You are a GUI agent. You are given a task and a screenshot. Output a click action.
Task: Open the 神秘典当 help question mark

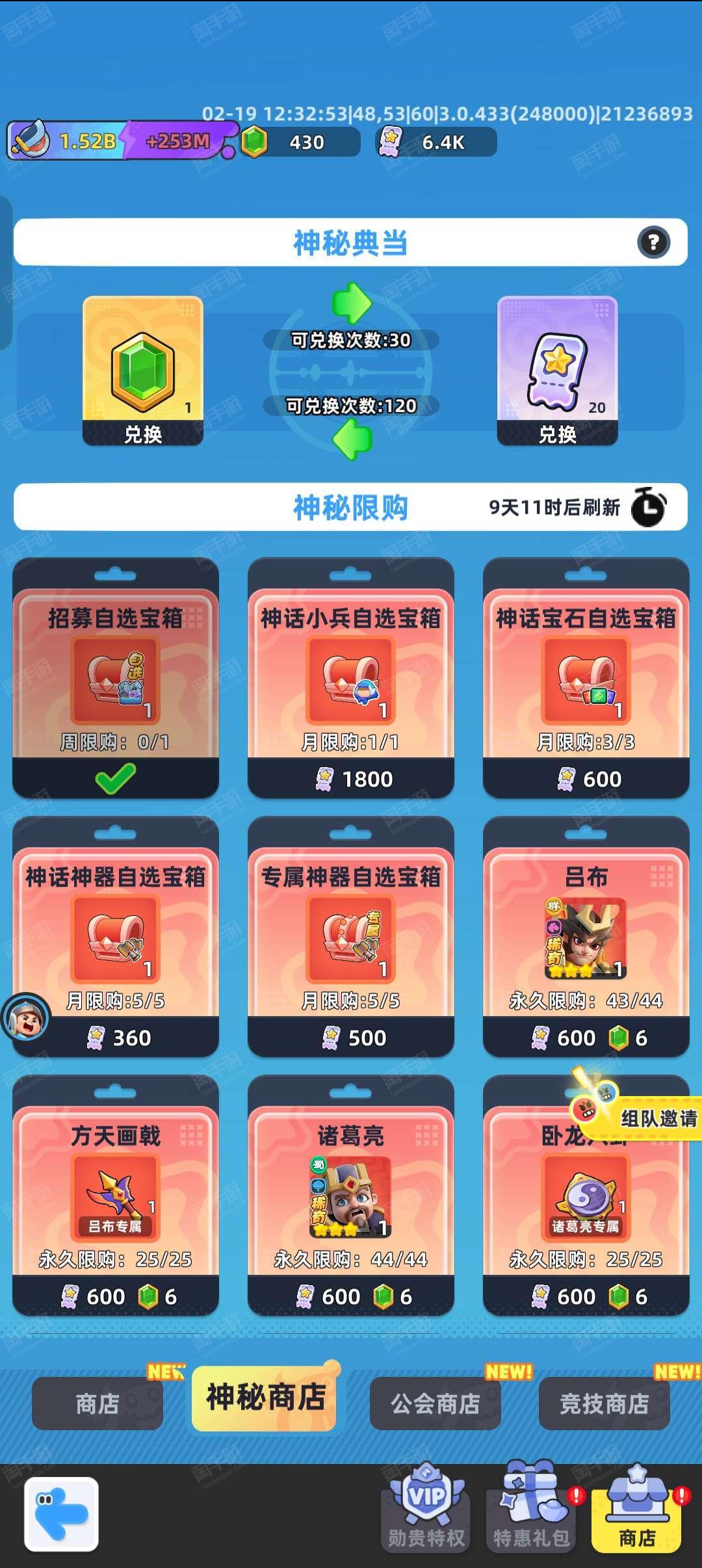653,242
